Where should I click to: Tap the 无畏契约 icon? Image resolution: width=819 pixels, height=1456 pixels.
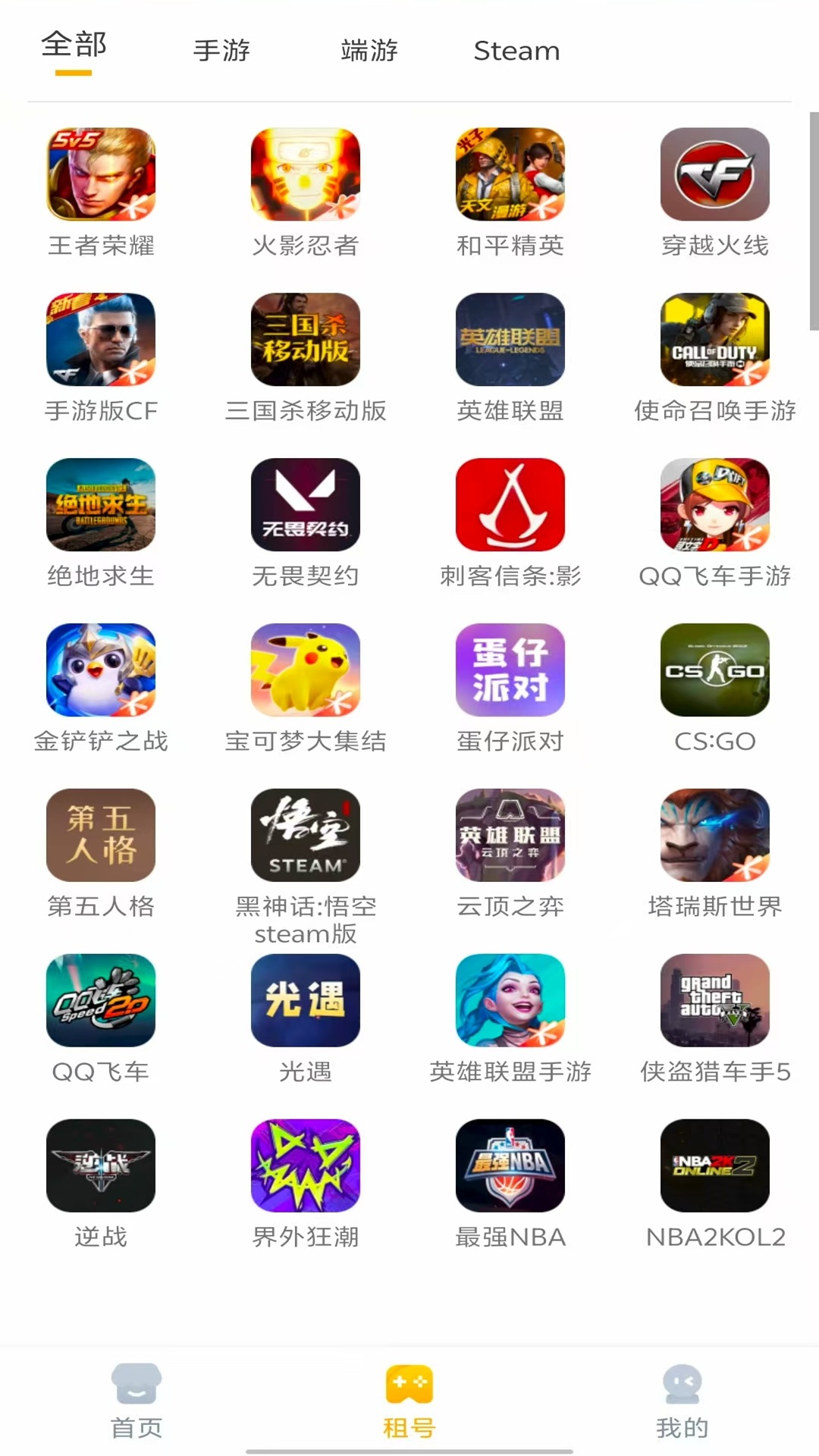click(x=306, y=504)
